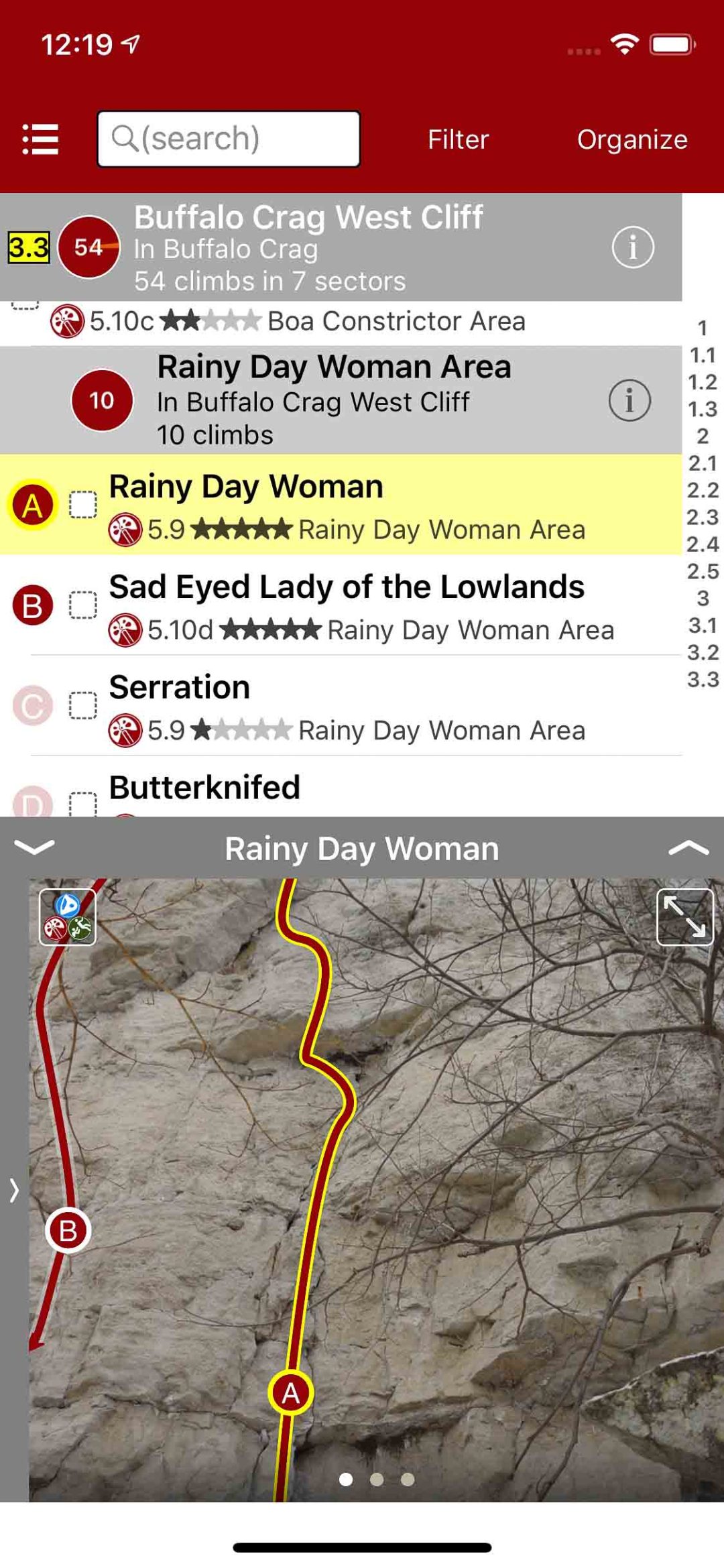Collapse the photo panel with down chevron
This screenshot has height=1568, width=724.
tap(34, 848)
